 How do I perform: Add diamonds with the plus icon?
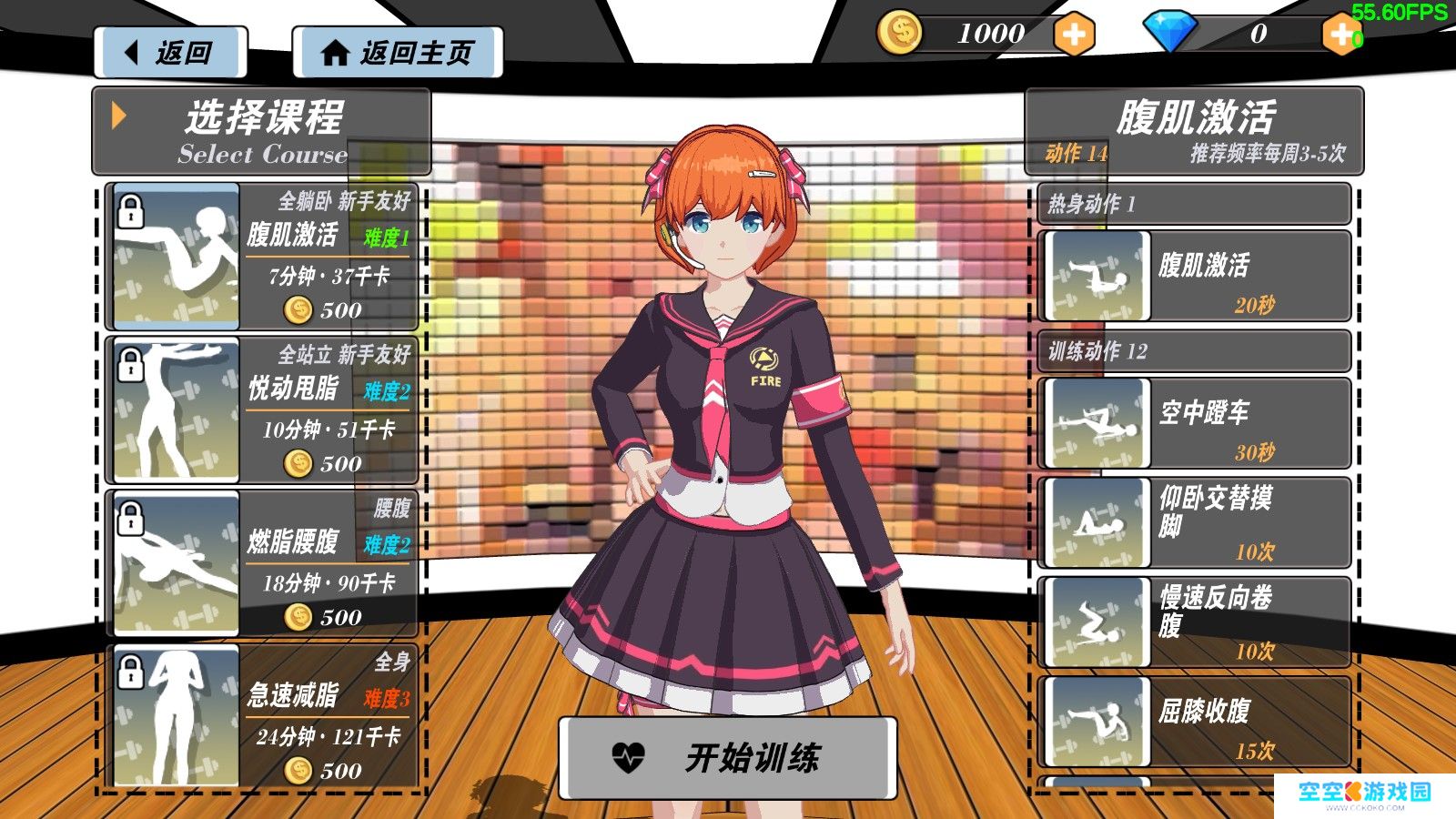click(x=1340, y=35)
